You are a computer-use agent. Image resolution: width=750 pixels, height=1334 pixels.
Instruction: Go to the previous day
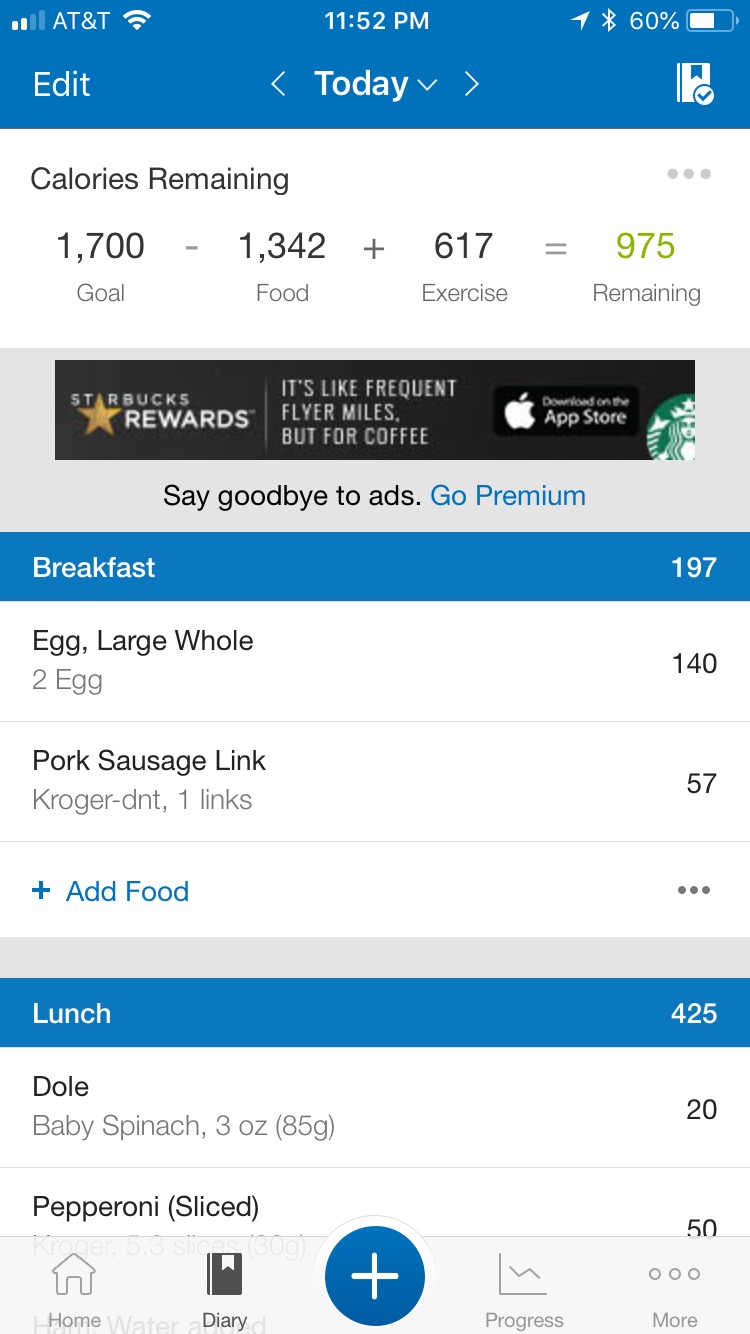(x=279, y=85)
